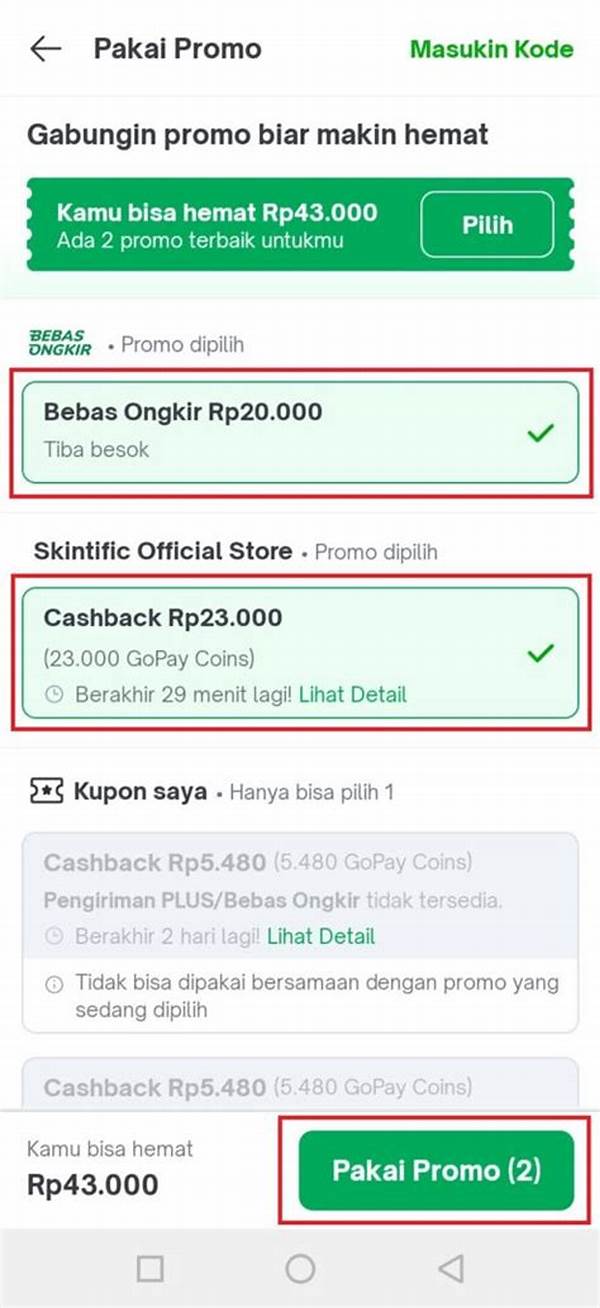Screen dimensions: 600x1308
Task: Open Lihat Detail on Rp5.480 coupon
Action: pos(321,937)
